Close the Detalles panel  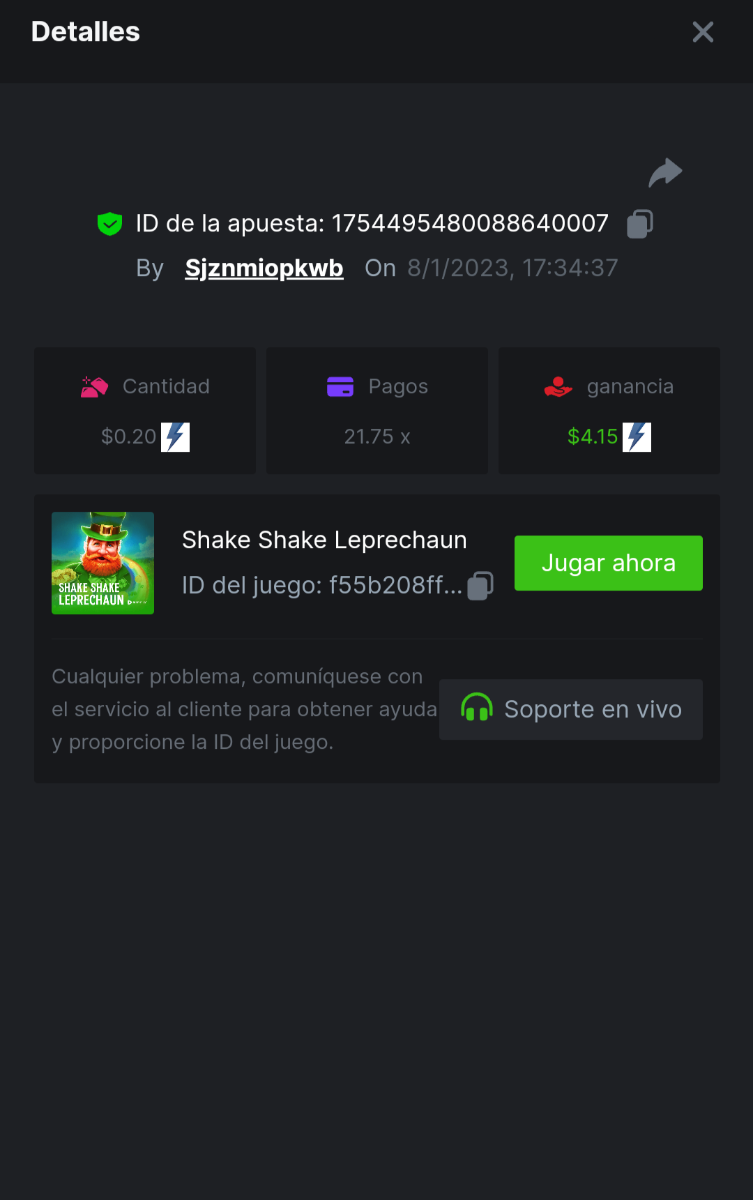(x=703, y=32)
